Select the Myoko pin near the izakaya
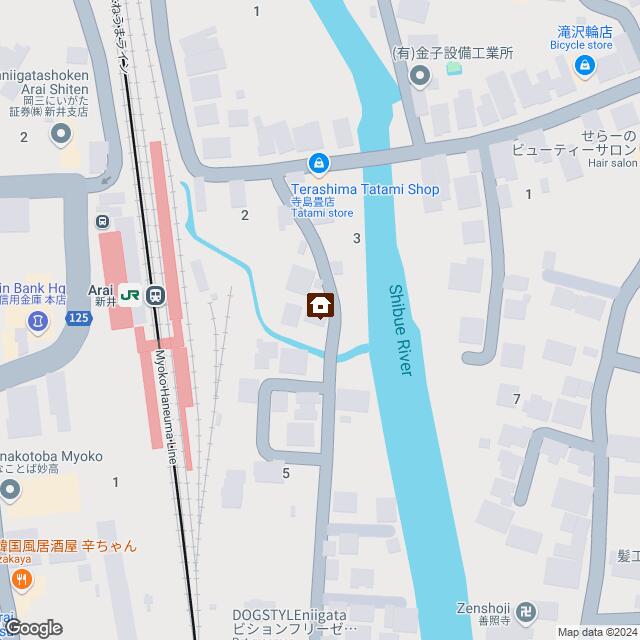 point(10,491)
